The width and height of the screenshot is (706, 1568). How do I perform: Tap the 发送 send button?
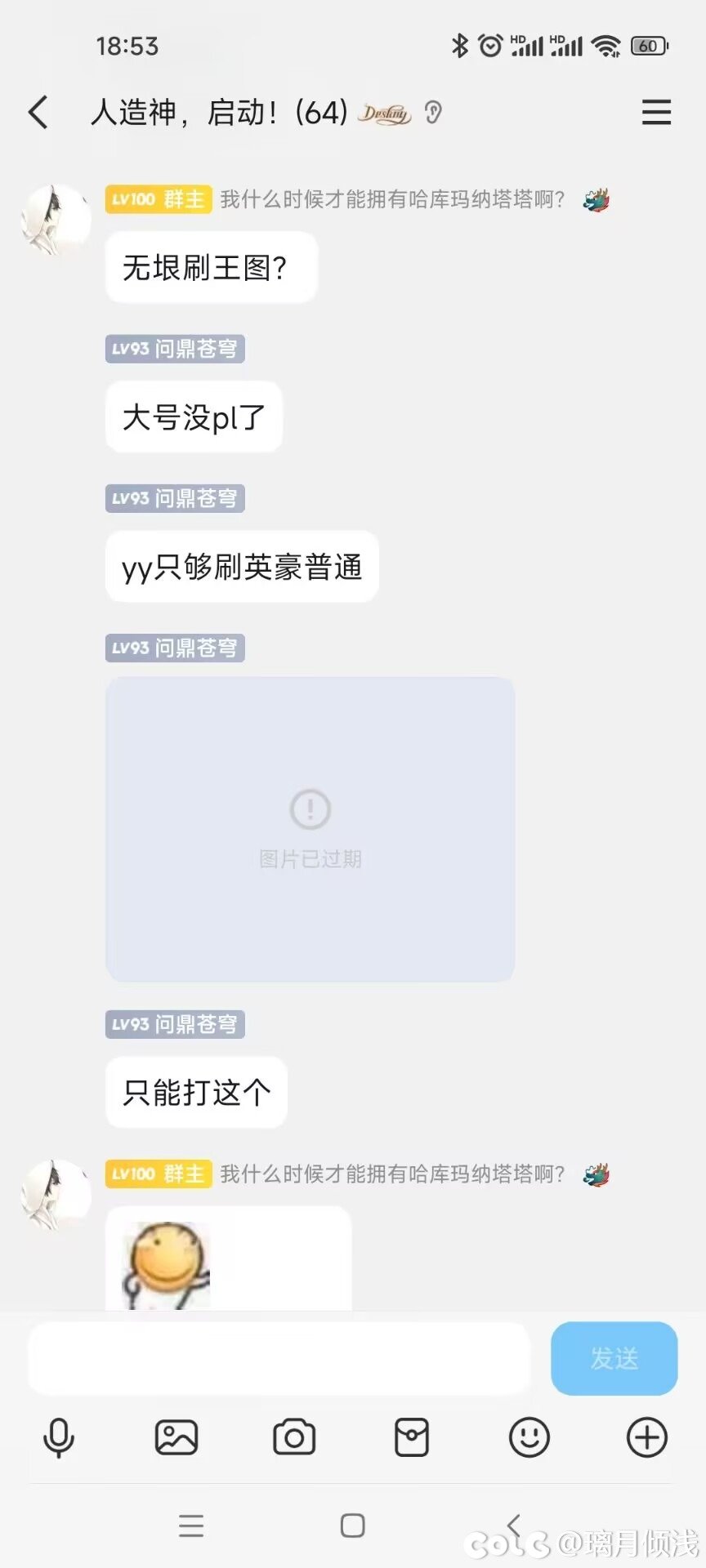[614, 1358]
